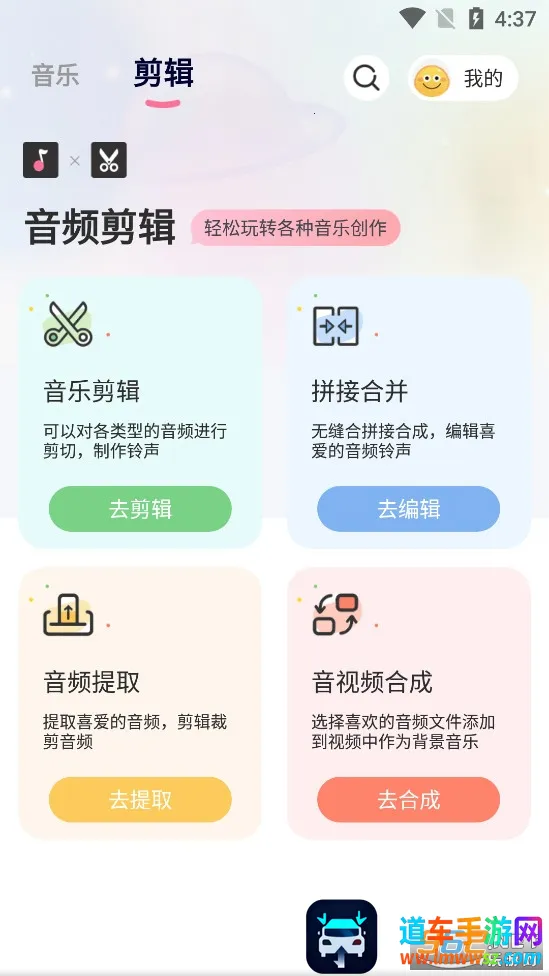Open the 音频提取 card
This screenshot has height=976, width=549.
[140, 703]
